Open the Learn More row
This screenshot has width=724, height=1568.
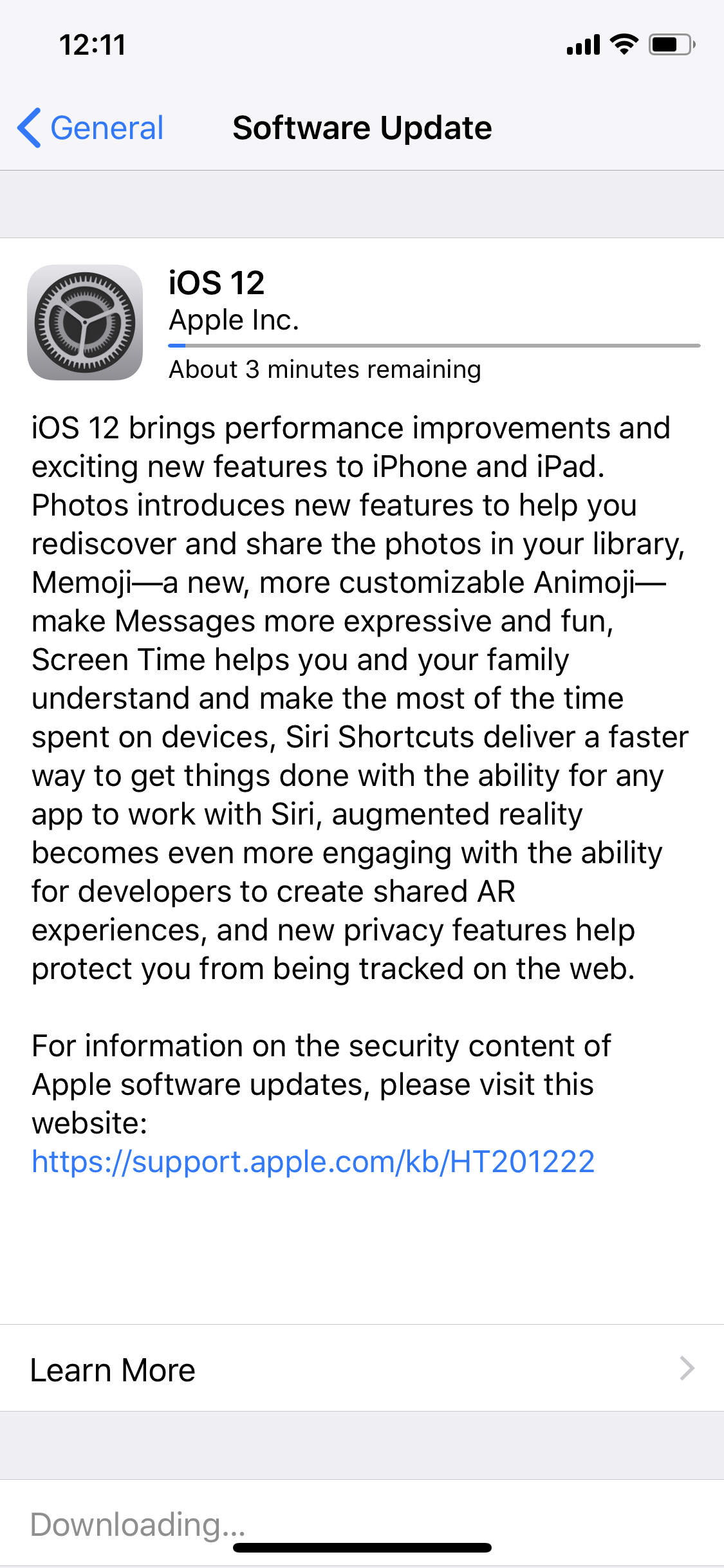click(362, 1369)
